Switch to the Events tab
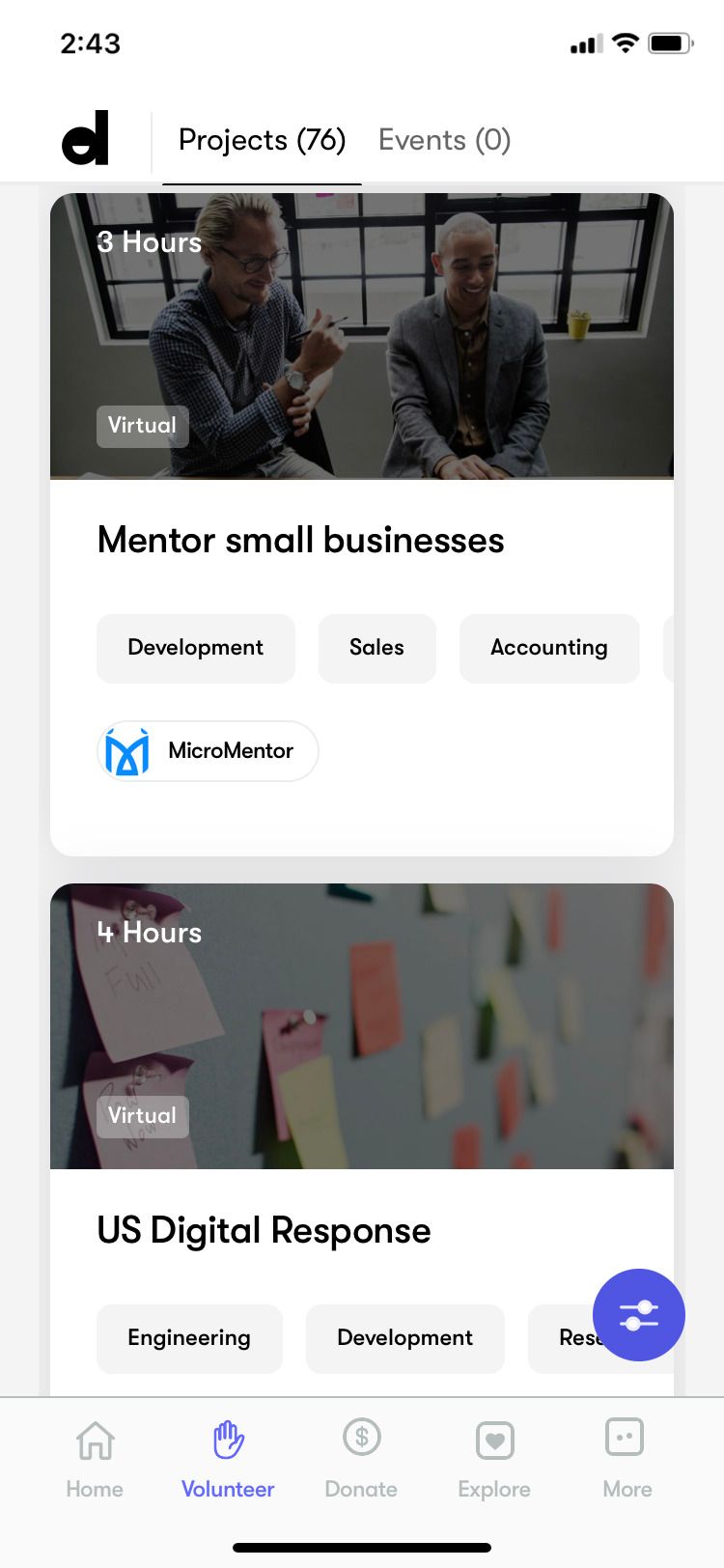The image size is (724, 1568). coord(444,140)
